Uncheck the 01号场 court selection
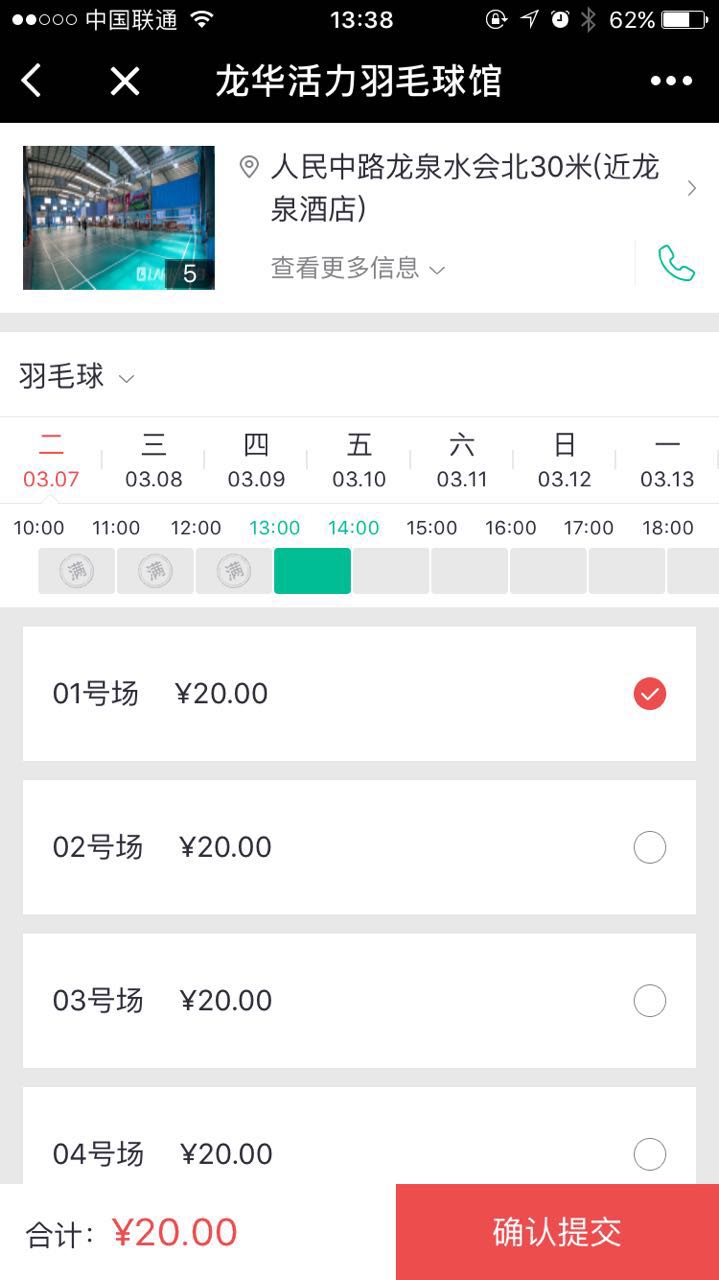Screen dimensions: 719x1280 point(650,694)
